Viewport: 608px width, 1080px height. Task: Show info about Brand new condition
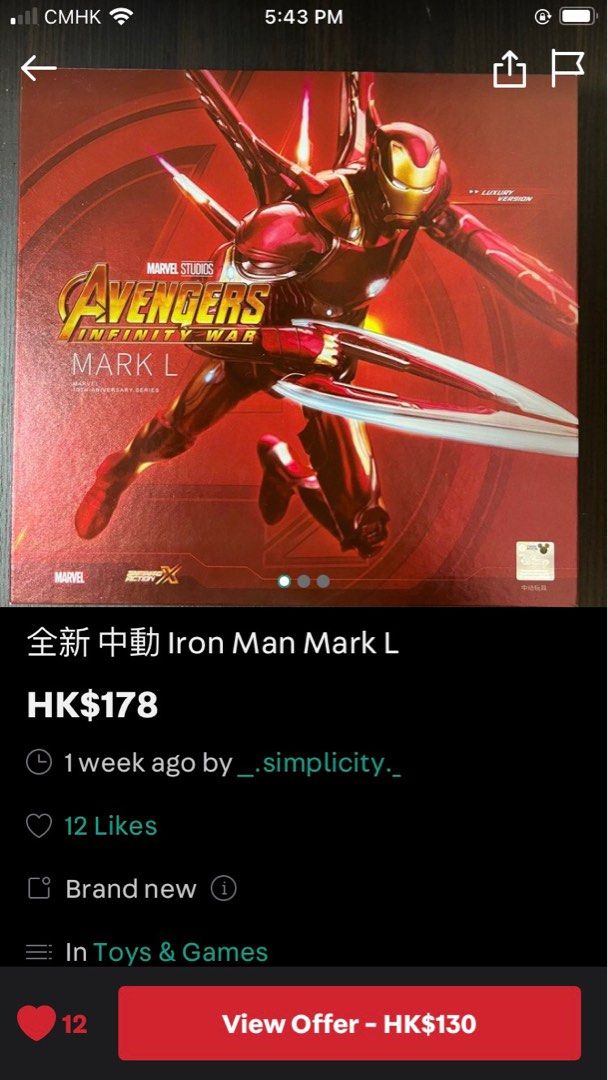224,889
